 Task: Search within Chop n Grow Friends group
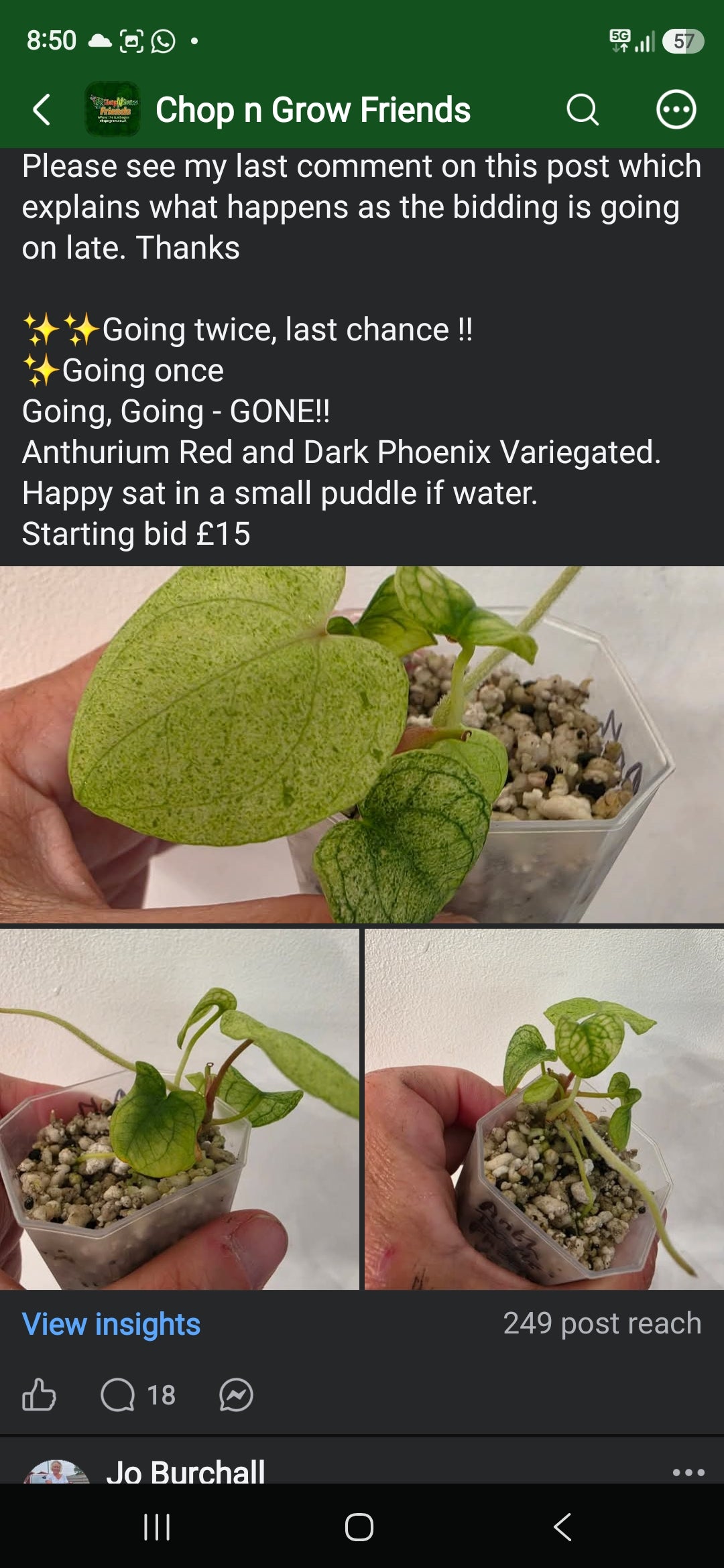pos(582,110)
